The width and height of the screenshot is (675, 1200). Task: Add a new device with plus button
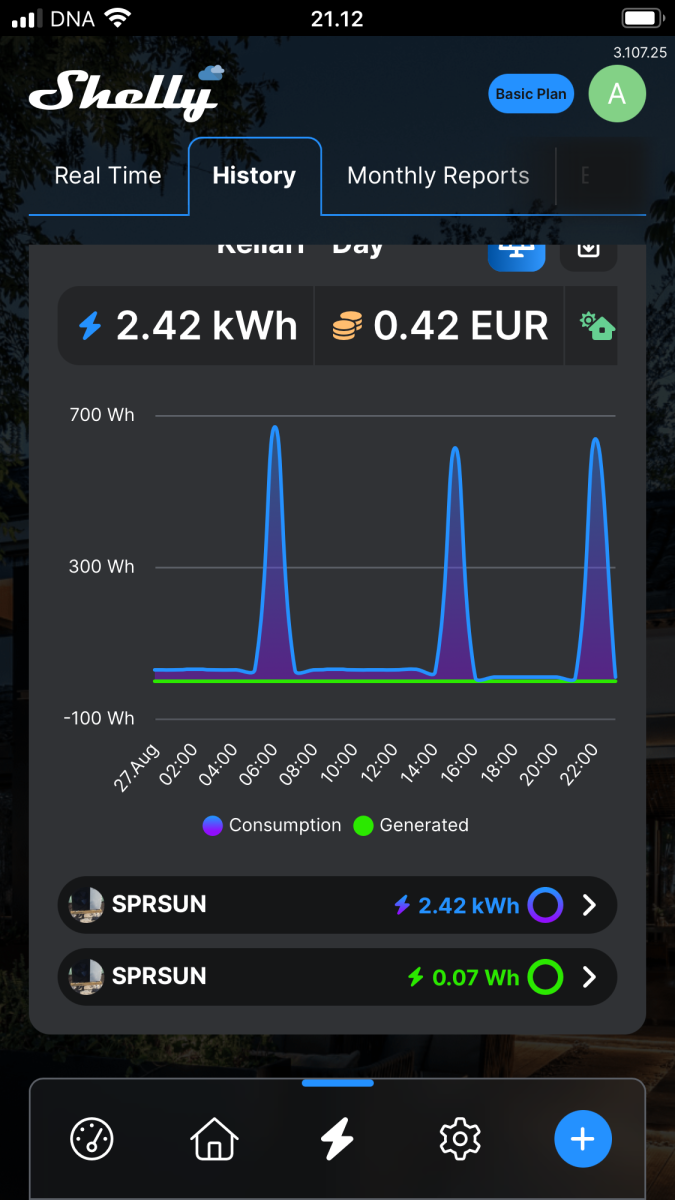[583, 1139]
